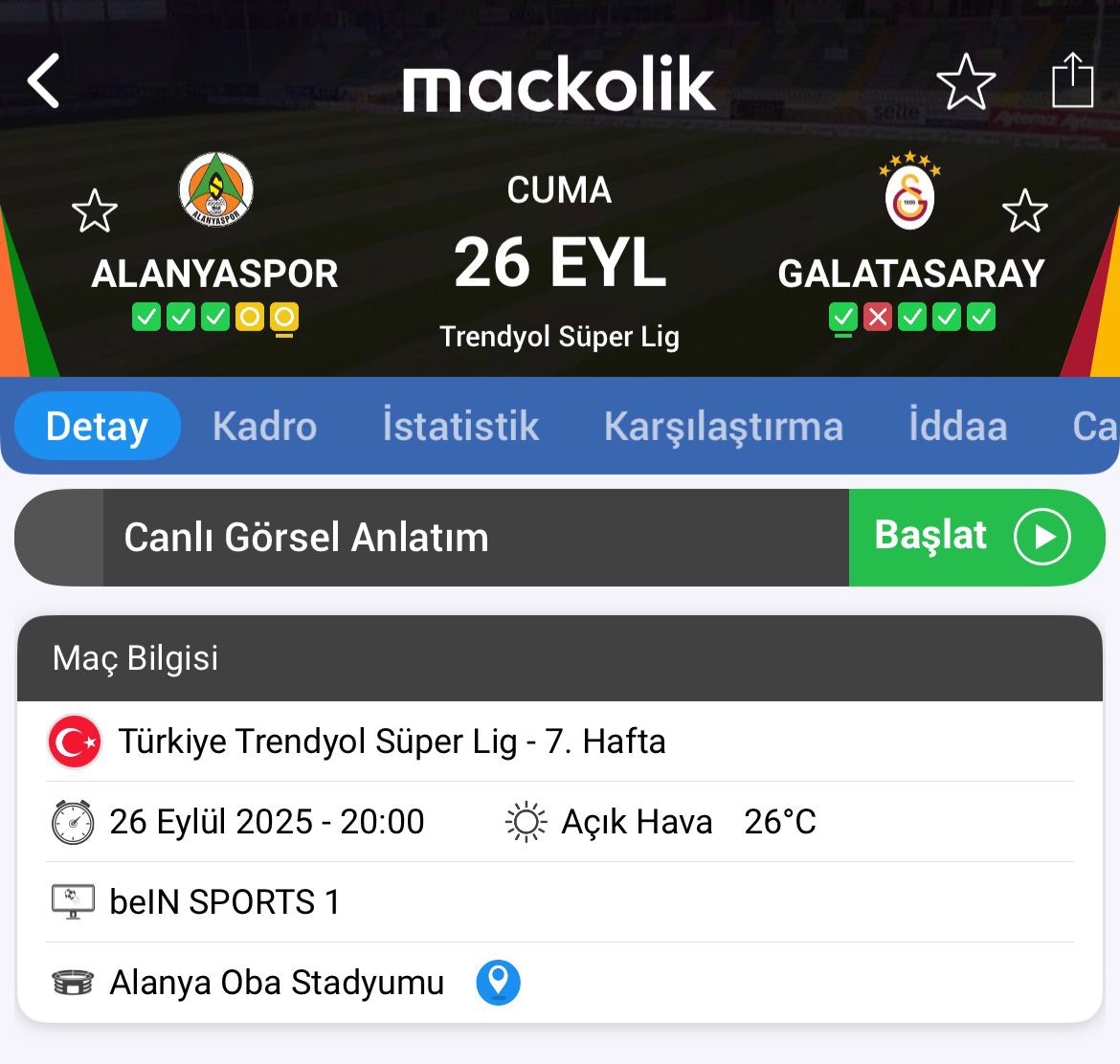Image resolution: width=1120 pixels, height=1064 pixels.
Task: Select the Detay tab
Action: [x=98, y=427]
